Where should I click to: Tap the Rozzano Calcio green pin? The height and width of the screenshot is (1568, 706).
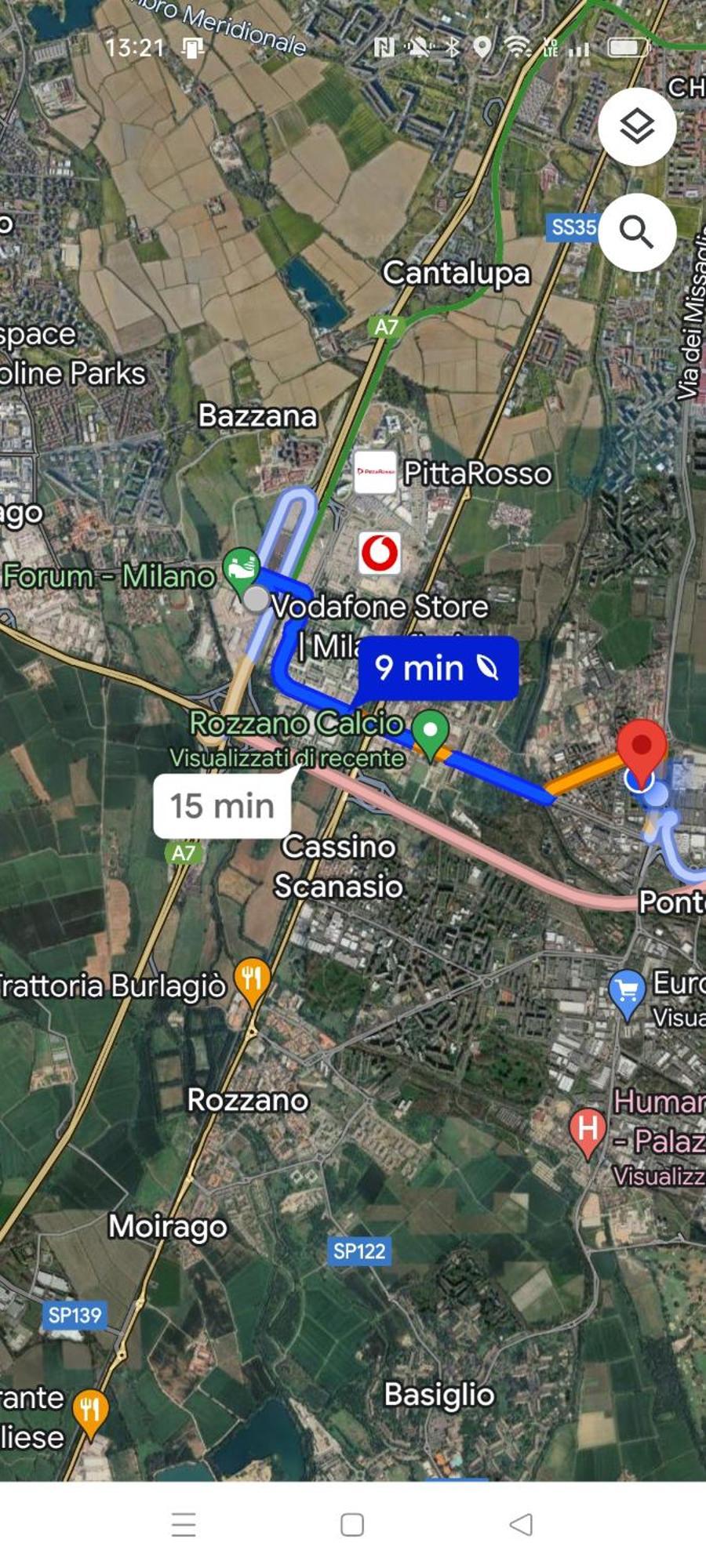(x=430, y=731)
